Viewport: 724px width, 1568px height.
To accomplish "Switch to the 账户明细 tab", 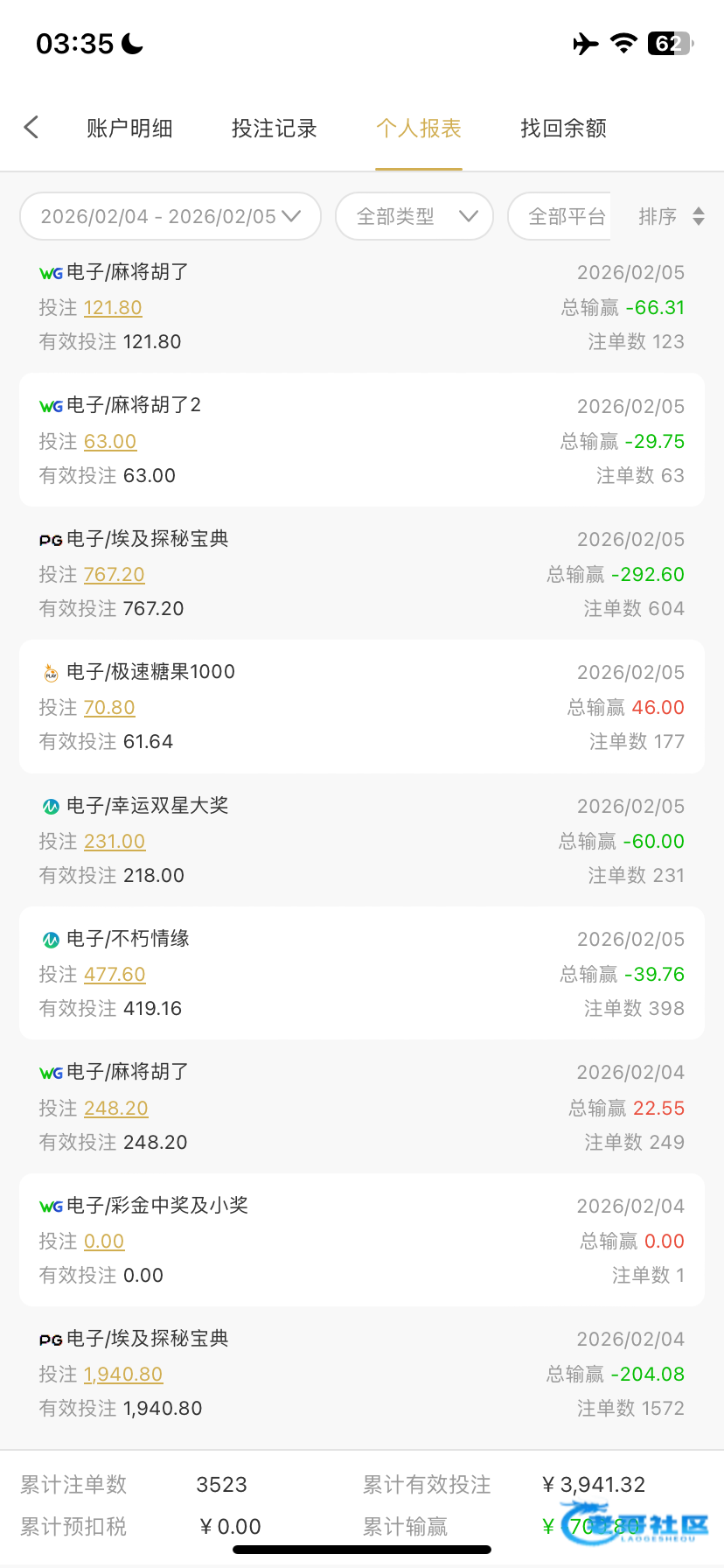I will tap(129, 129).
